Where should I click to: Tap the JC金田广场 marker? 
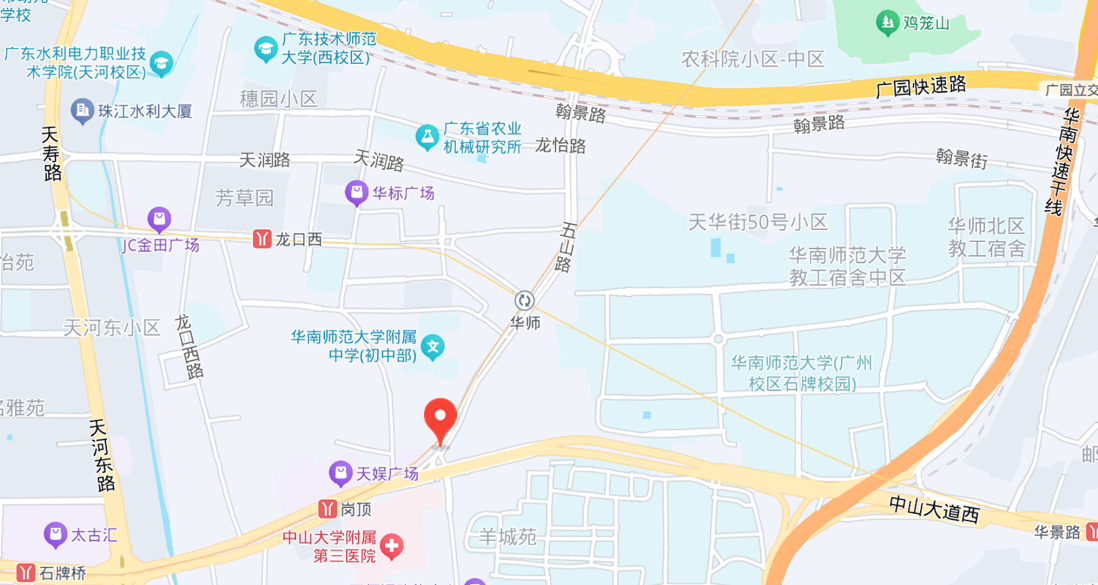click(159, 219)
